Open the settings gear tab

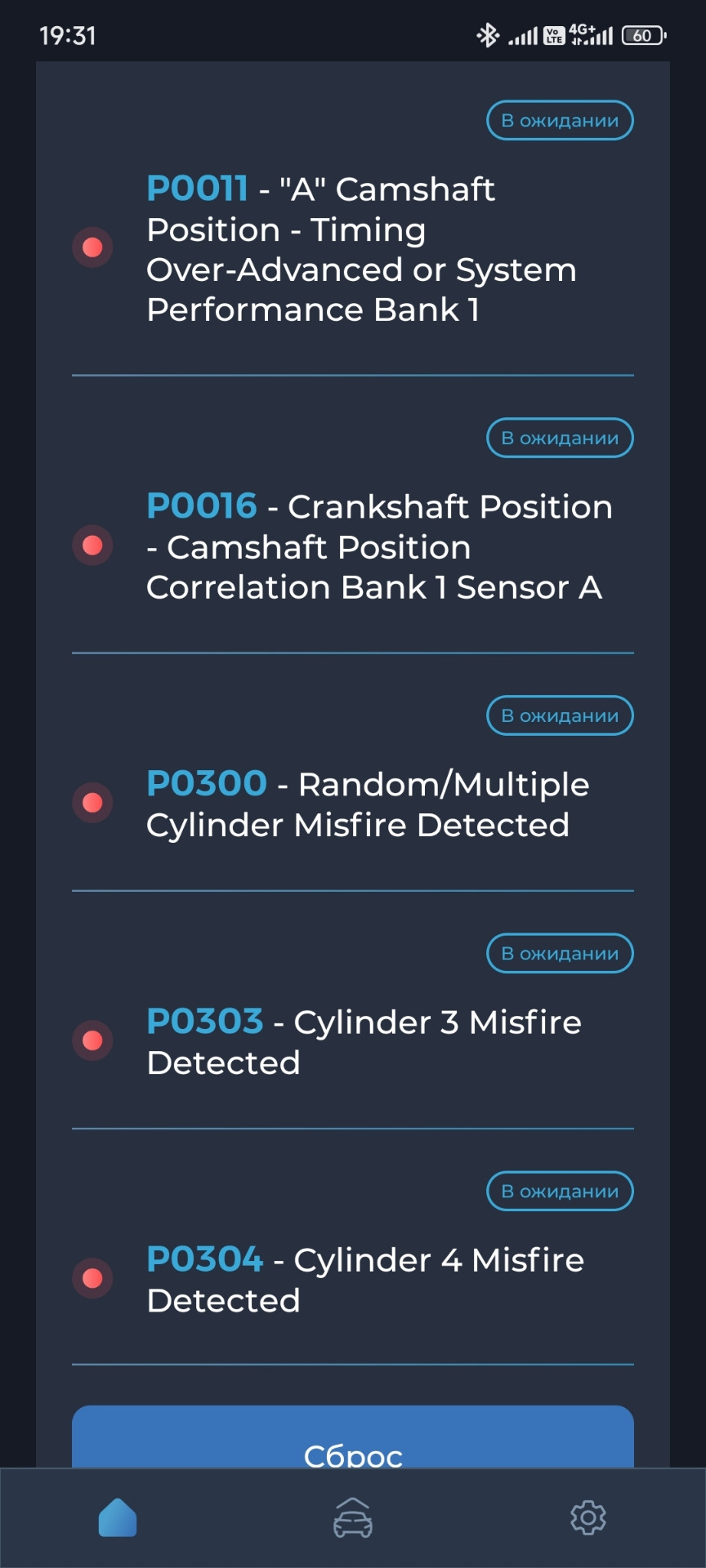tap(588, 1517)
